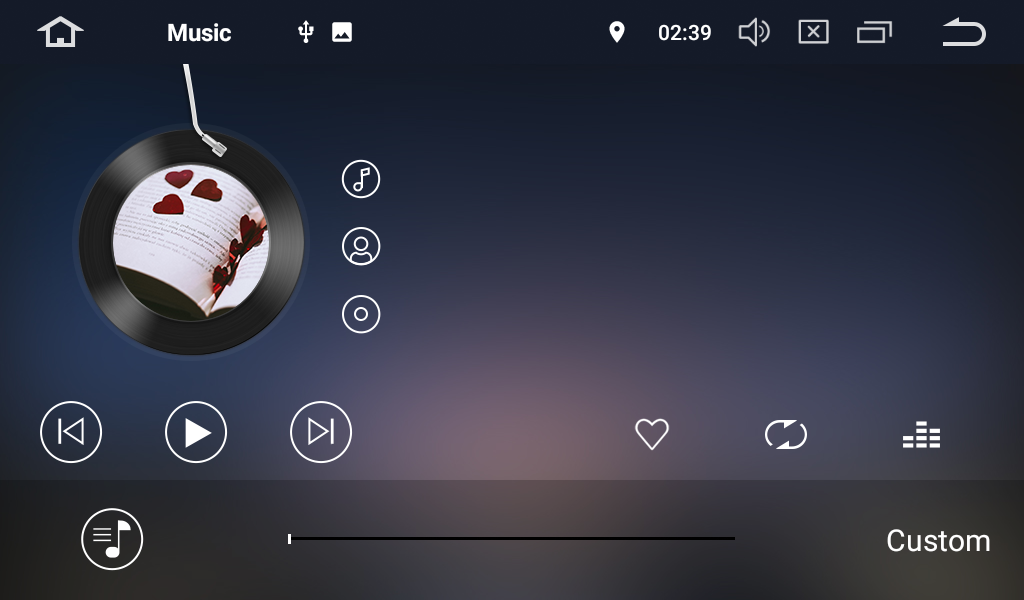Toggle the repeat mode
The width and height of the screenshot is (1024, 600).
pos(785,434)
